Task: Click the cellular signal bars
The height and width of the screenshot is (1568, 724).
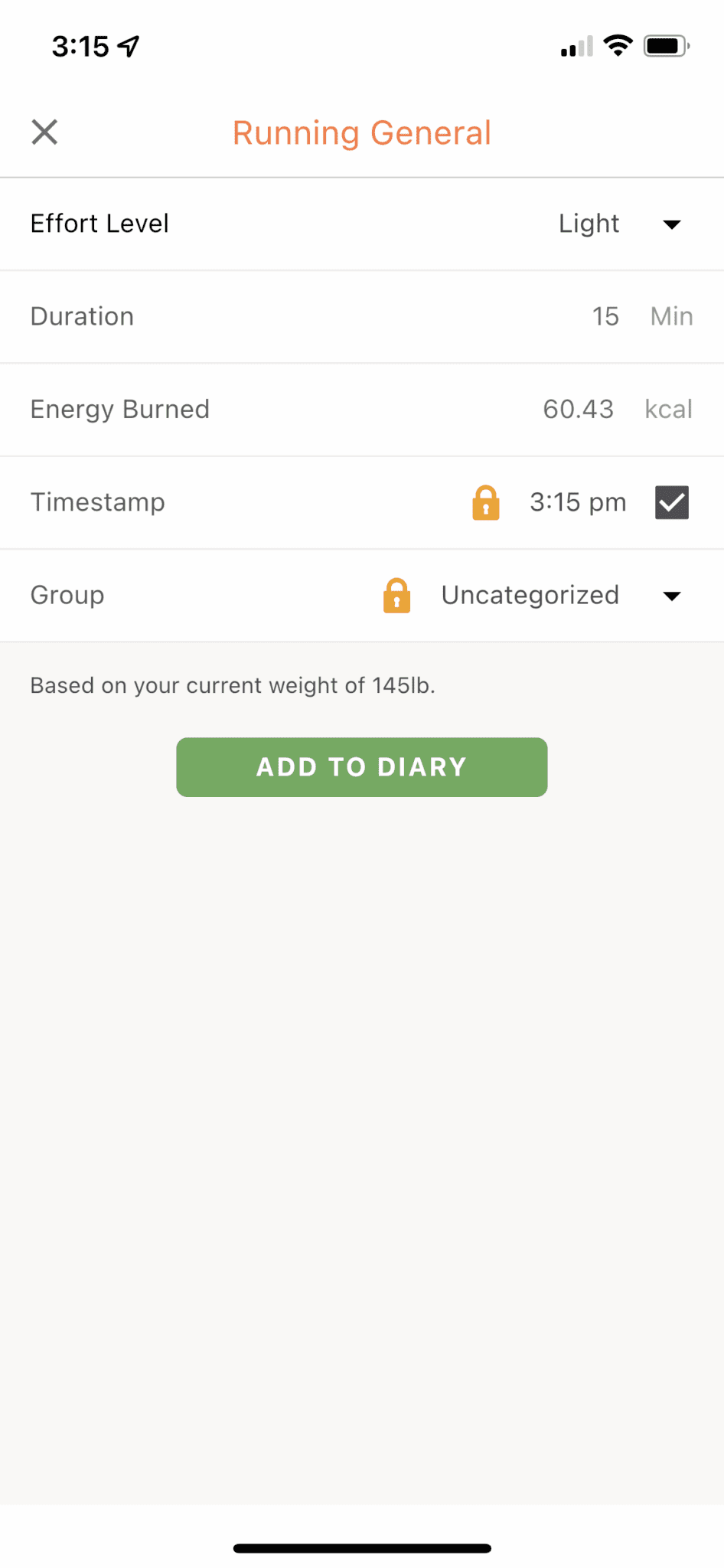Action: point(575,47)
